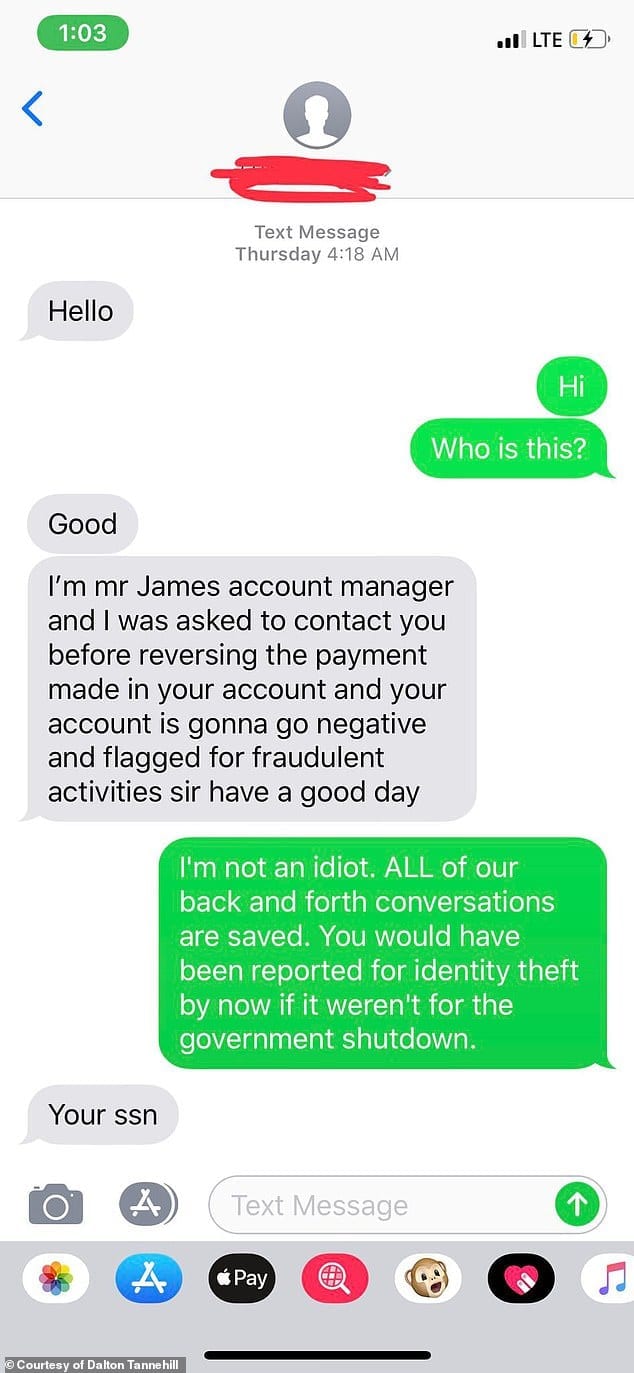The width and height of the screenshot is (634, 1373).
Task: Open the Digital Touch heart app
Action: coord(521,1278)
